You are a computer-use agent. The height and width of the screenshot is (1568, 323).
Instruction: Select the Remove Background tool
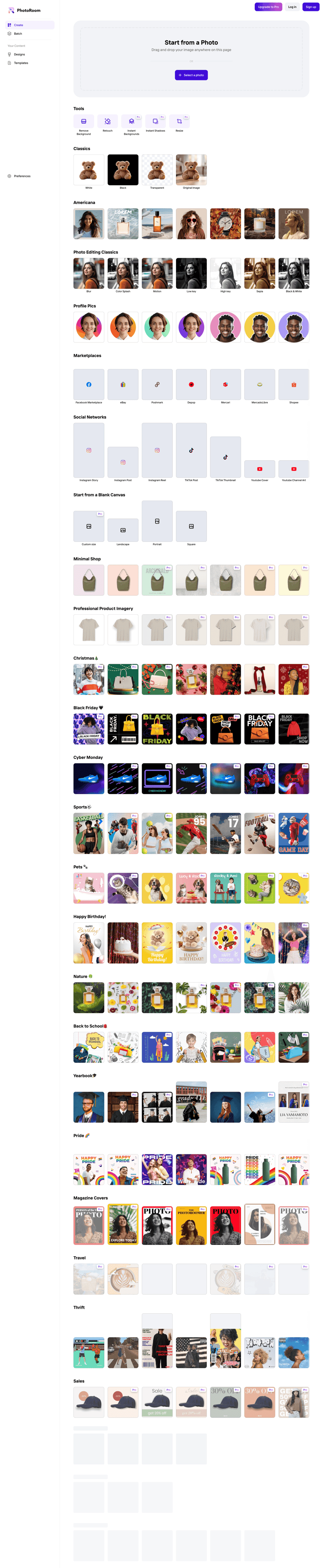point(83,121)
